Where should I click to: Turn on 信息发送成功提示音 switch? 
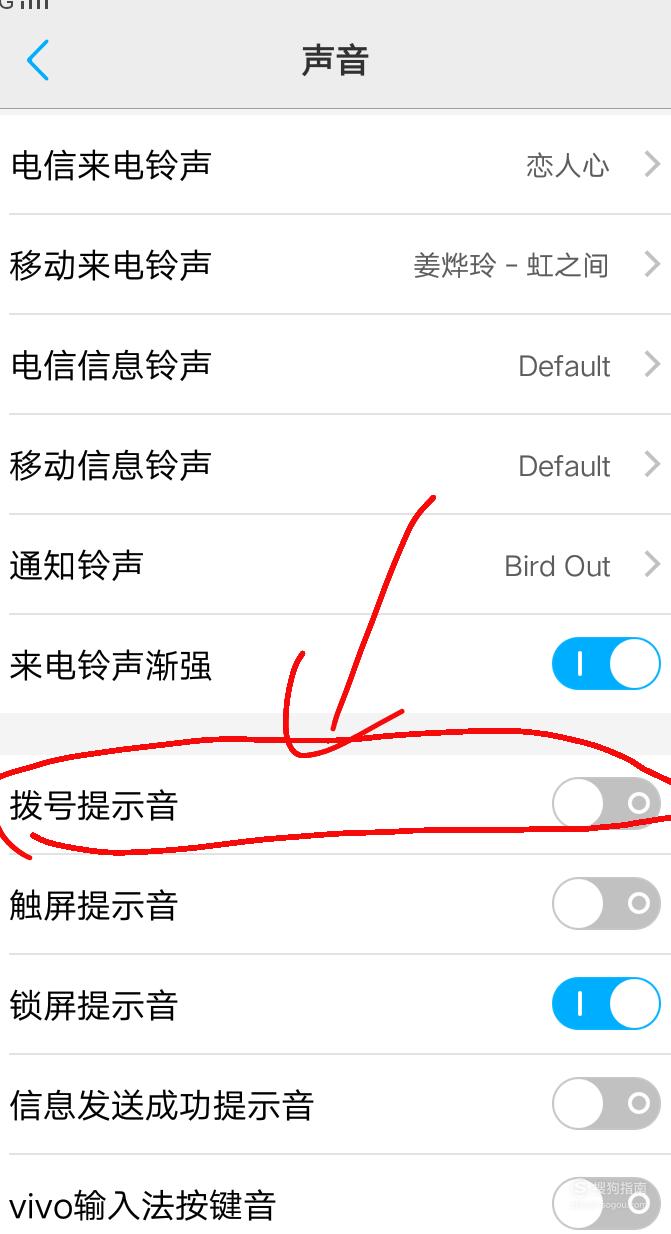pyautogui.click(x=606, y=1104)
